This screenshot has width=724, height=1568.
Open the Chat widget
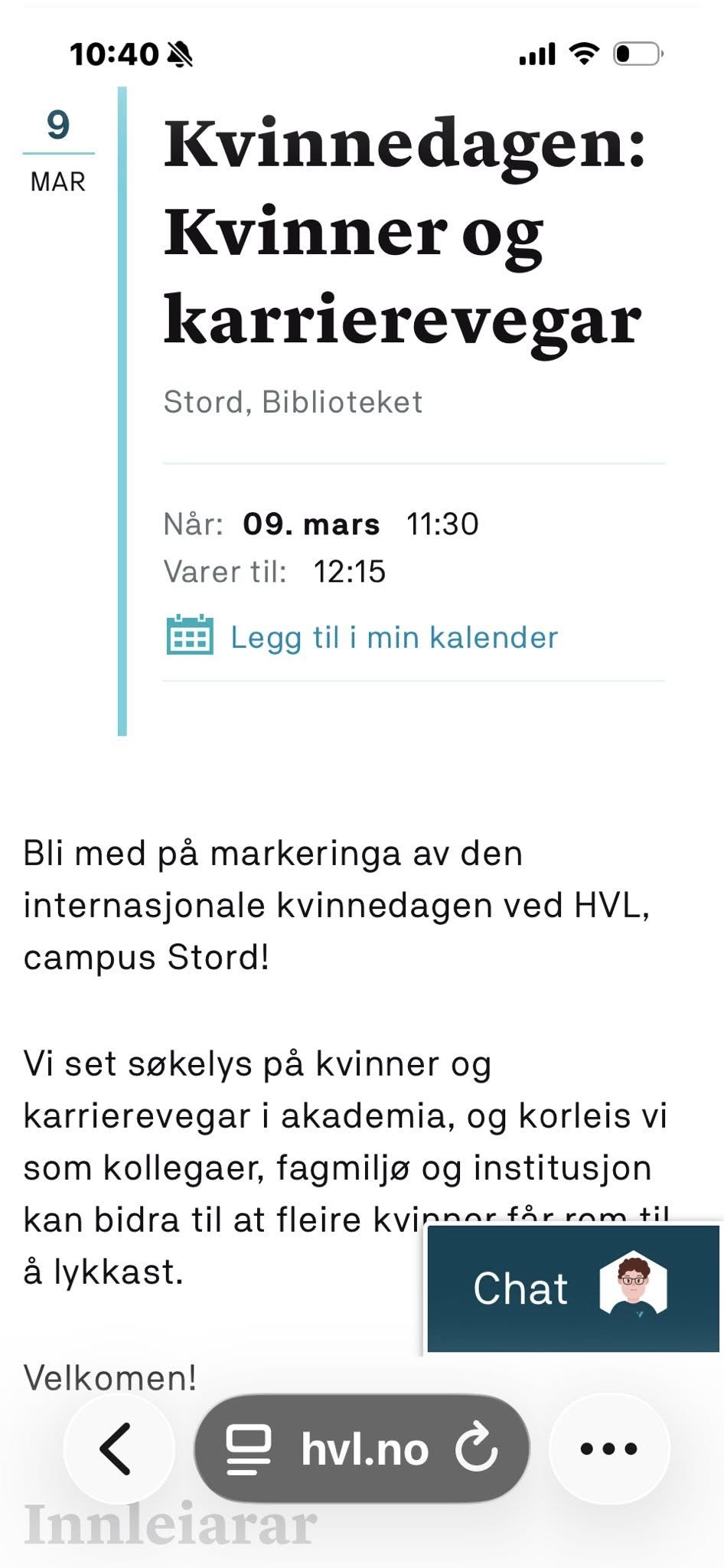coord(572,1289)
